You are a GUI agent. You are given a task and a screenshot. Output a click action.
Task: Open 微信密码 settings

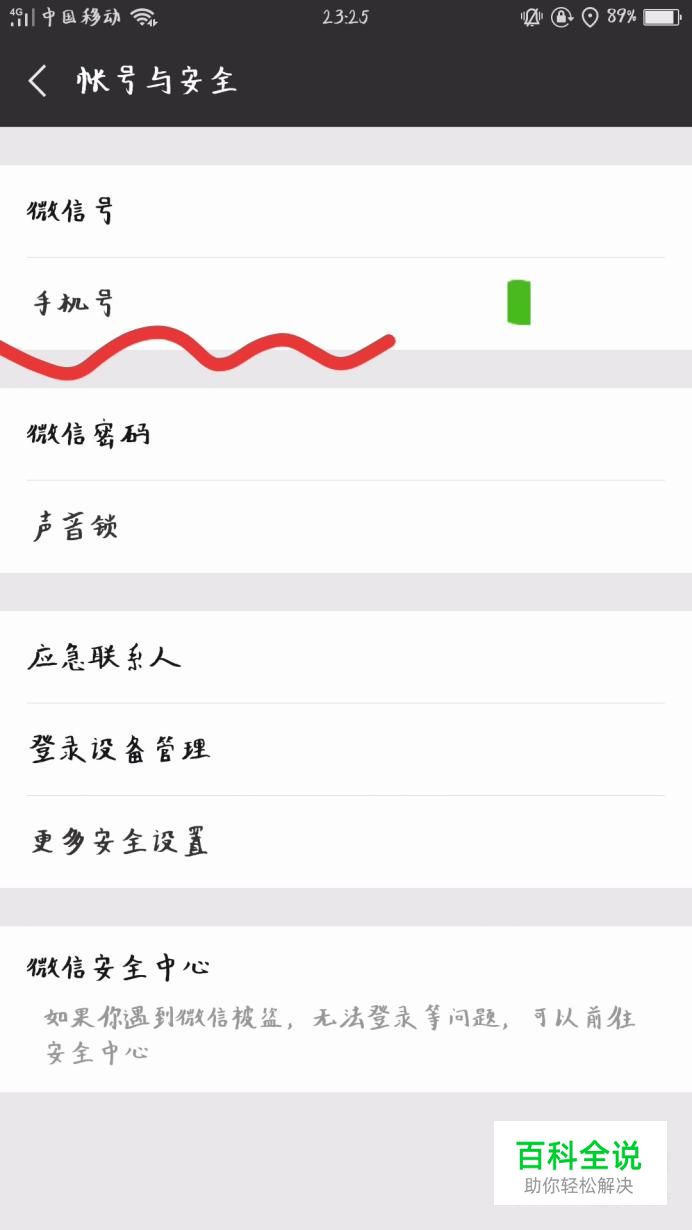pyautogui.click(x=346, y=434)
